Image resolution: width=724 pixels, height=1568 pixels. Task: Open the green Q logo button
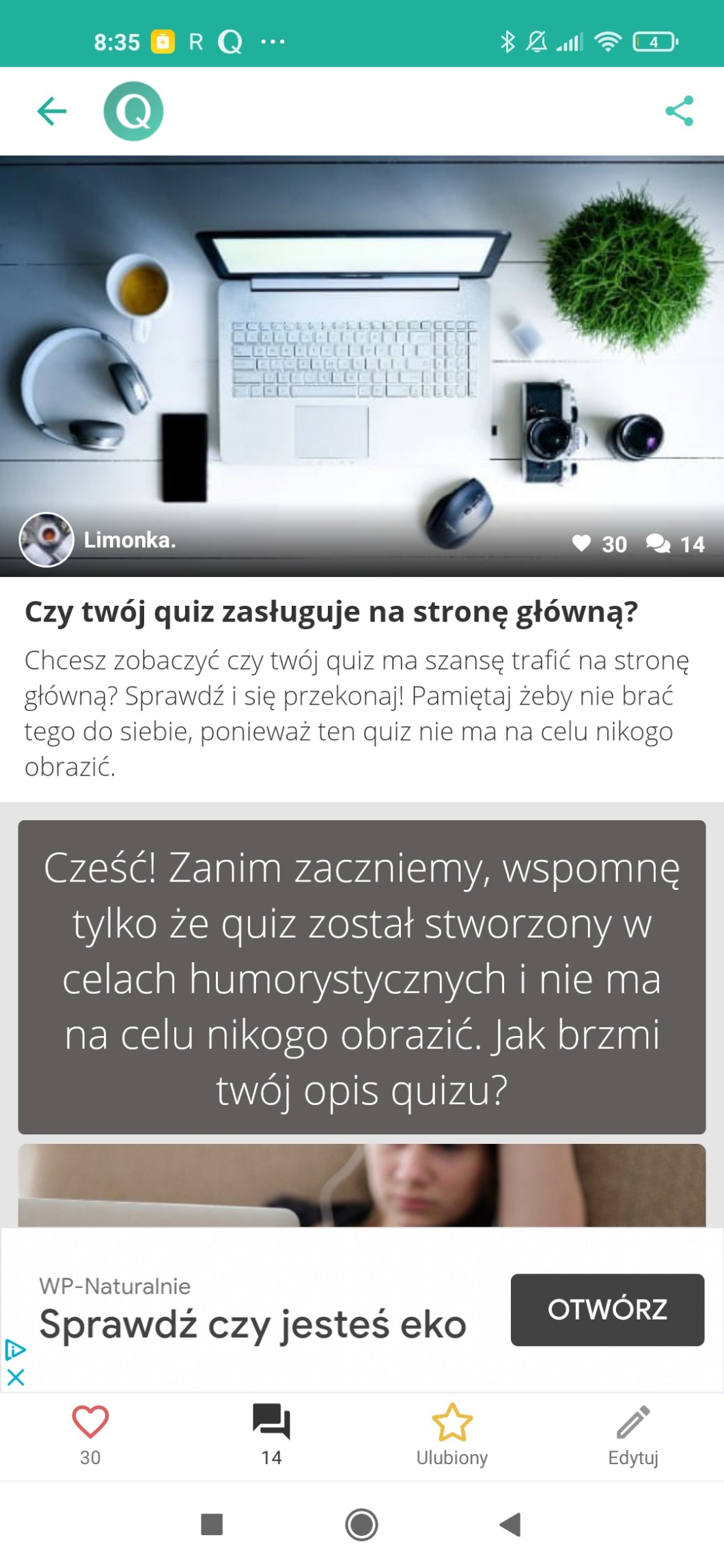(x=133, y=111)
